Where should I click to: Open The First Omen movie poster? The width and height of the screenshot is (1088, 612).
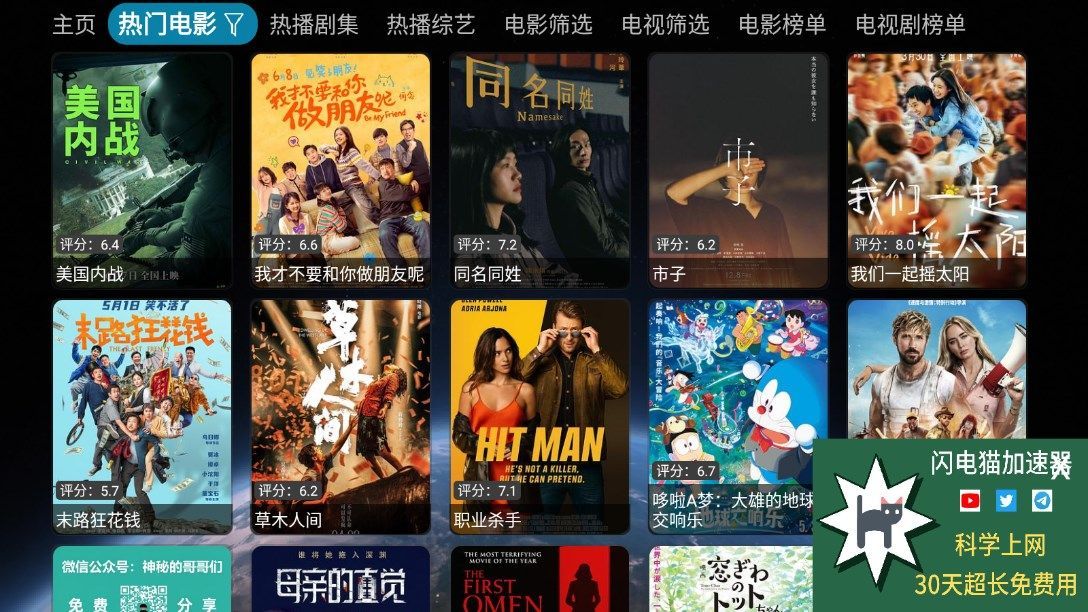coord(539,580)
